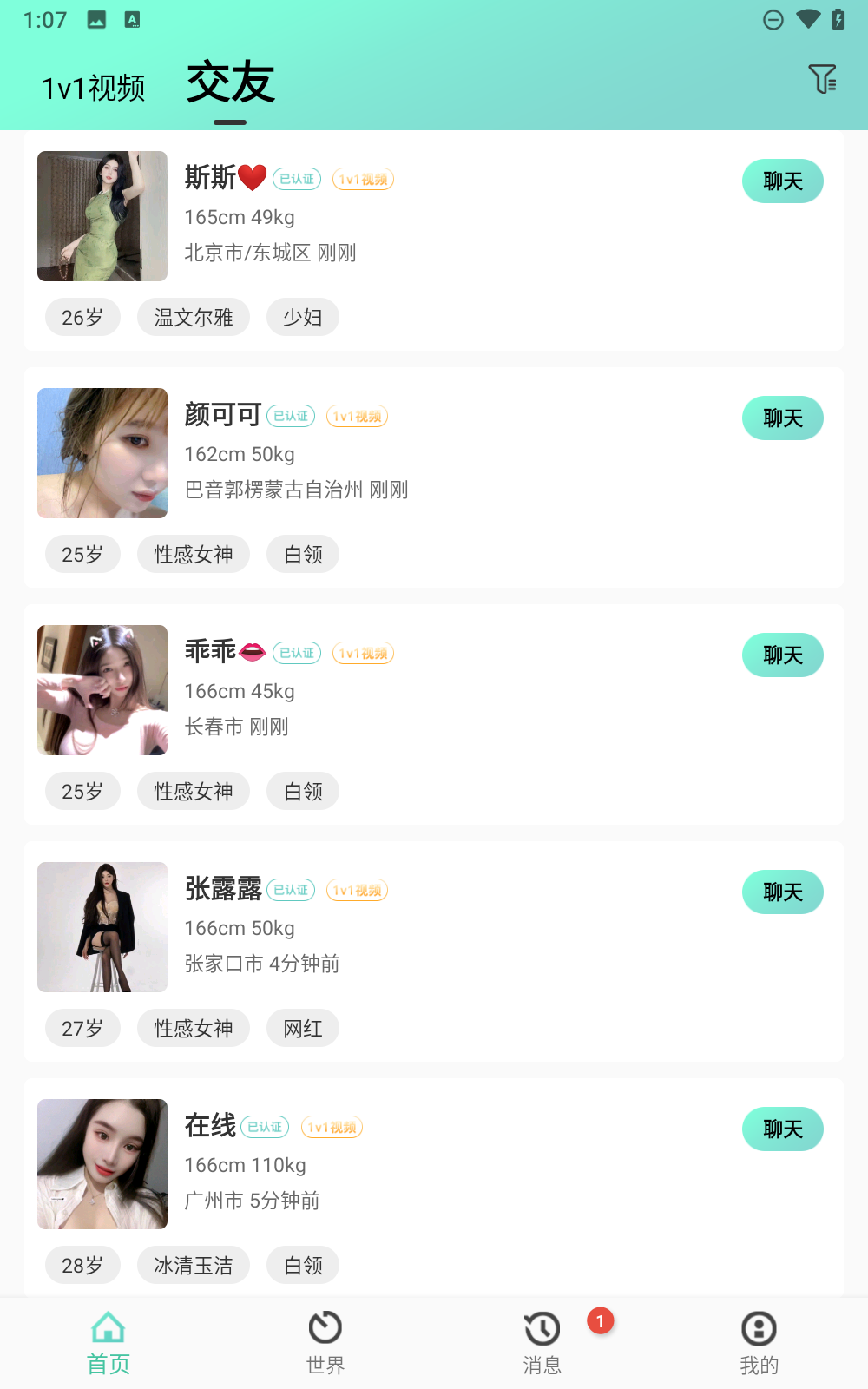The width and height of the screenshot is (868, 1389).
Task: Go to the 首页 tab
Action: pos(108,1342)
